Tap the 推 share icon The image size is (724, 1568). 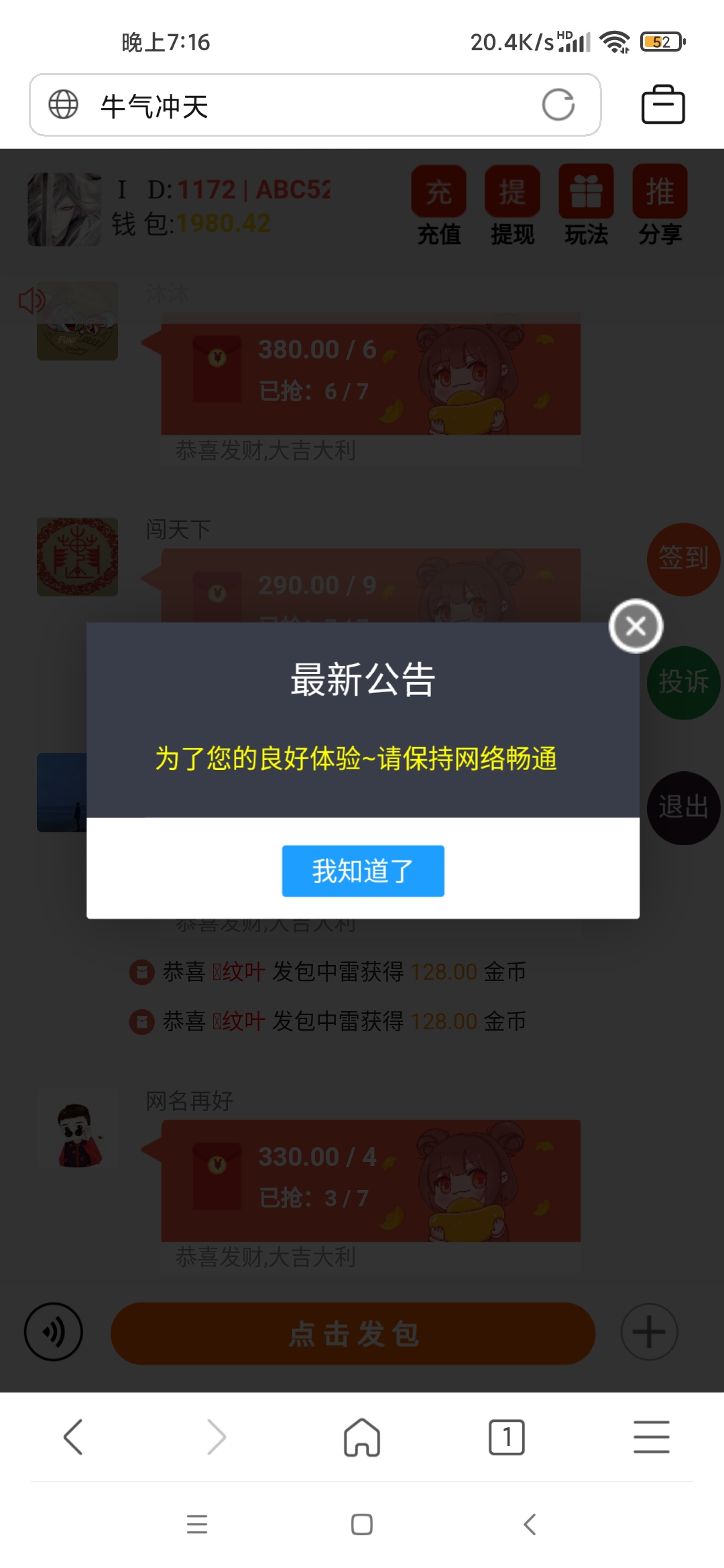pyautogui.click(x=660, y=192)
